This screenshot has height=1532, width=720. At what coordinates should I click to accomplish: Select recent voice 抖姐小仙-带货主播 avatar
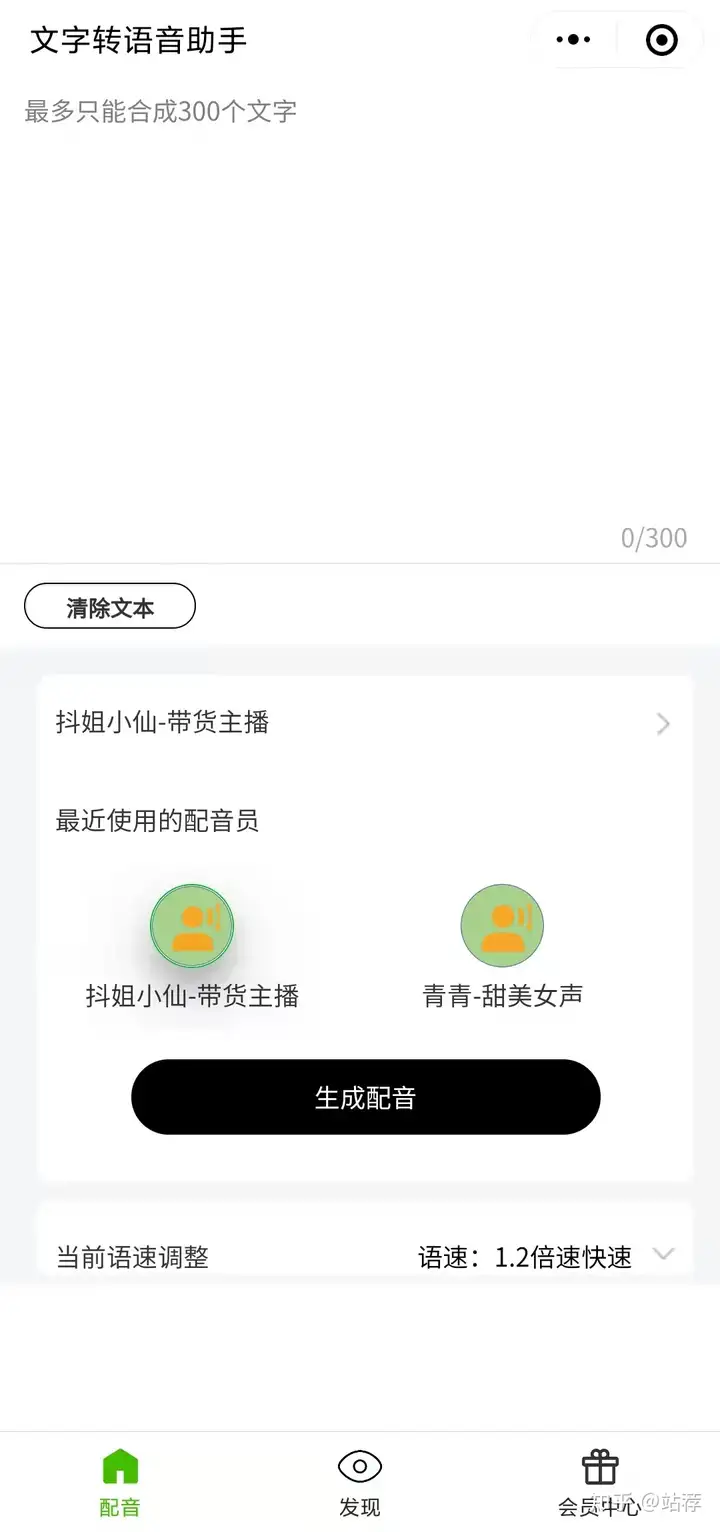pyautogui.click(x=192, y=926)
